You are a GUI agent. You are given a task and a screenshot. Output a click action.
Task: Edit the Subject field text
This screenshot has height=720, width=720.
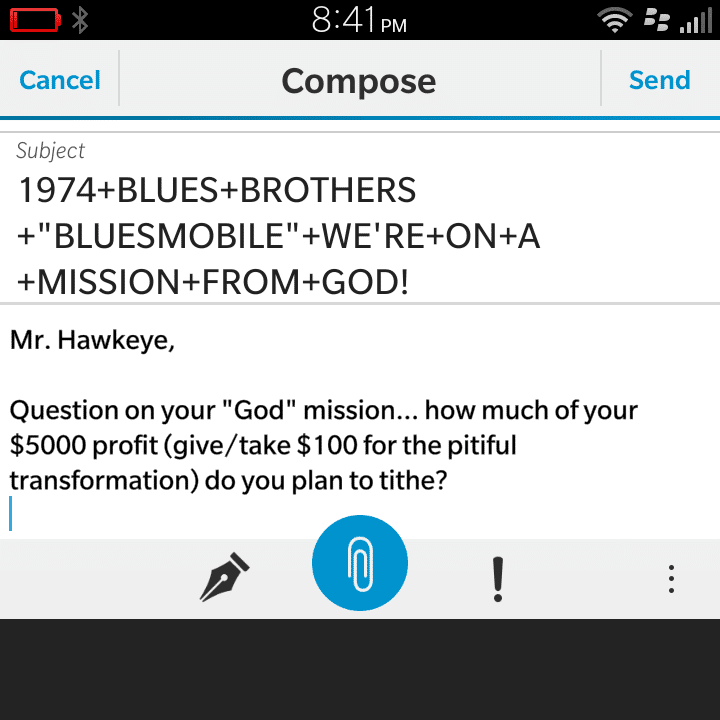pos(280,236)
